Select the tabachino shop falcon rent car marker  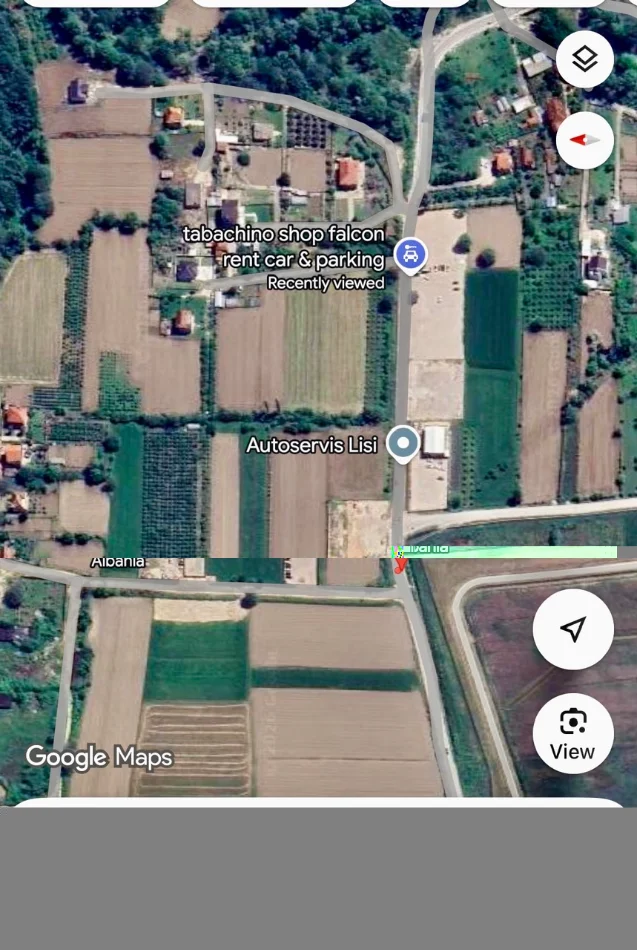point(410,255)
